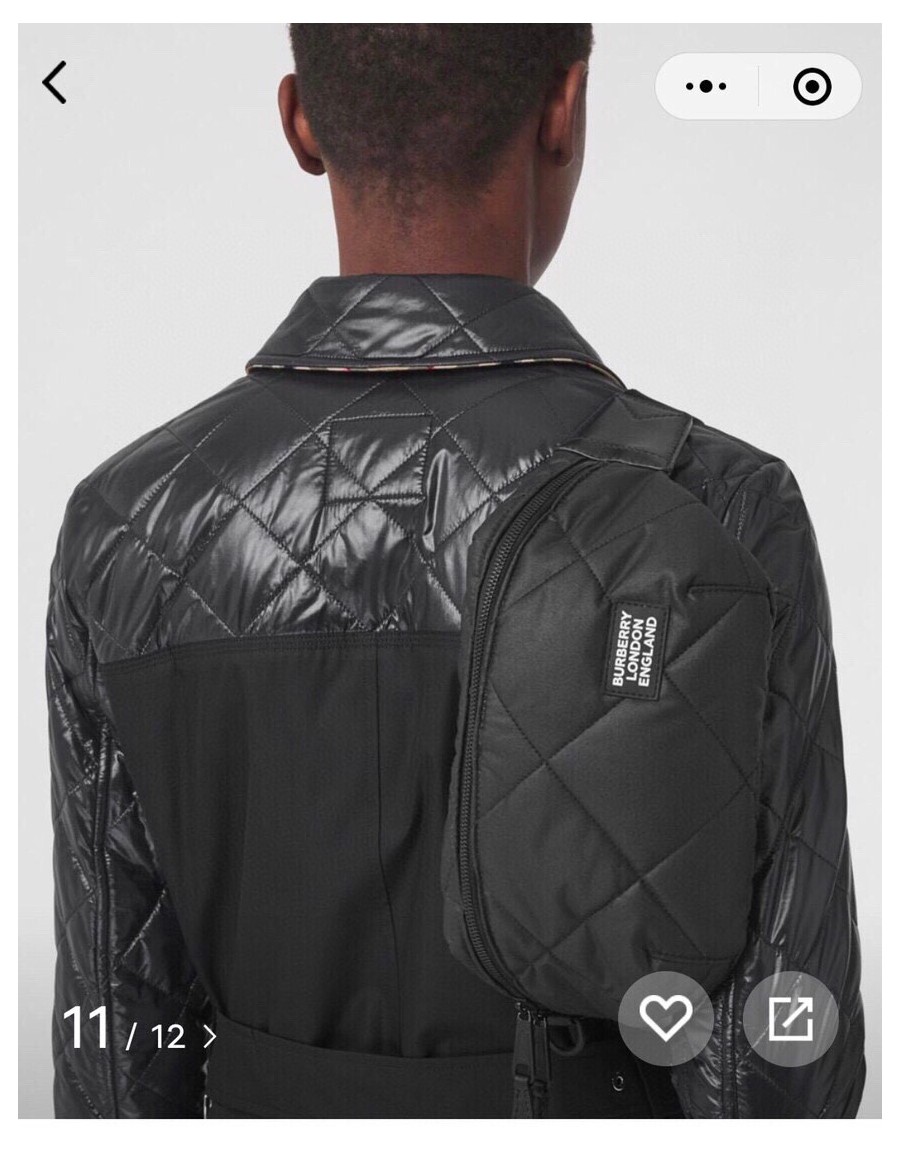
Task: Go back using the top-left arrow
Action: pos(55,83)
